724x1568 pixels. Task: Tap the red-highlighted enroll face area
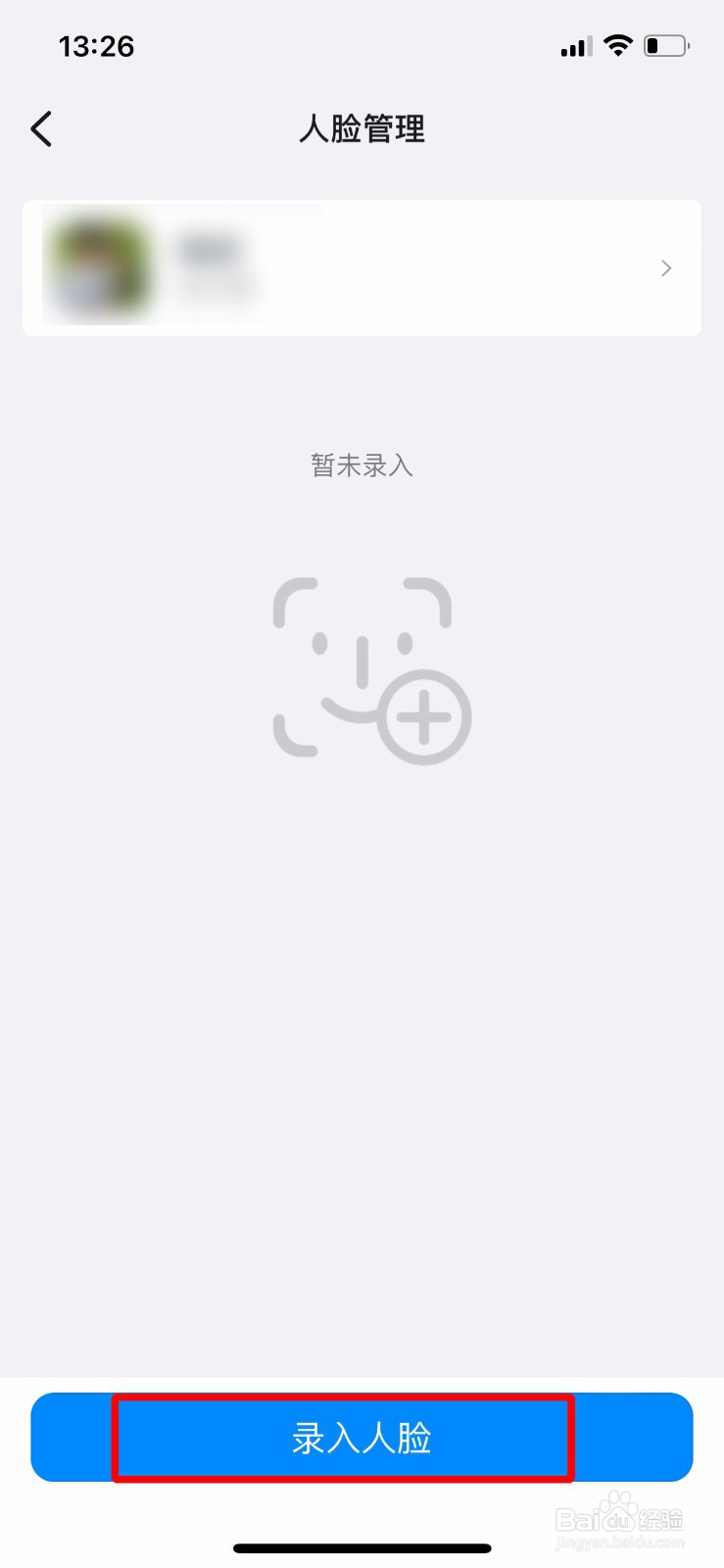344,1437
